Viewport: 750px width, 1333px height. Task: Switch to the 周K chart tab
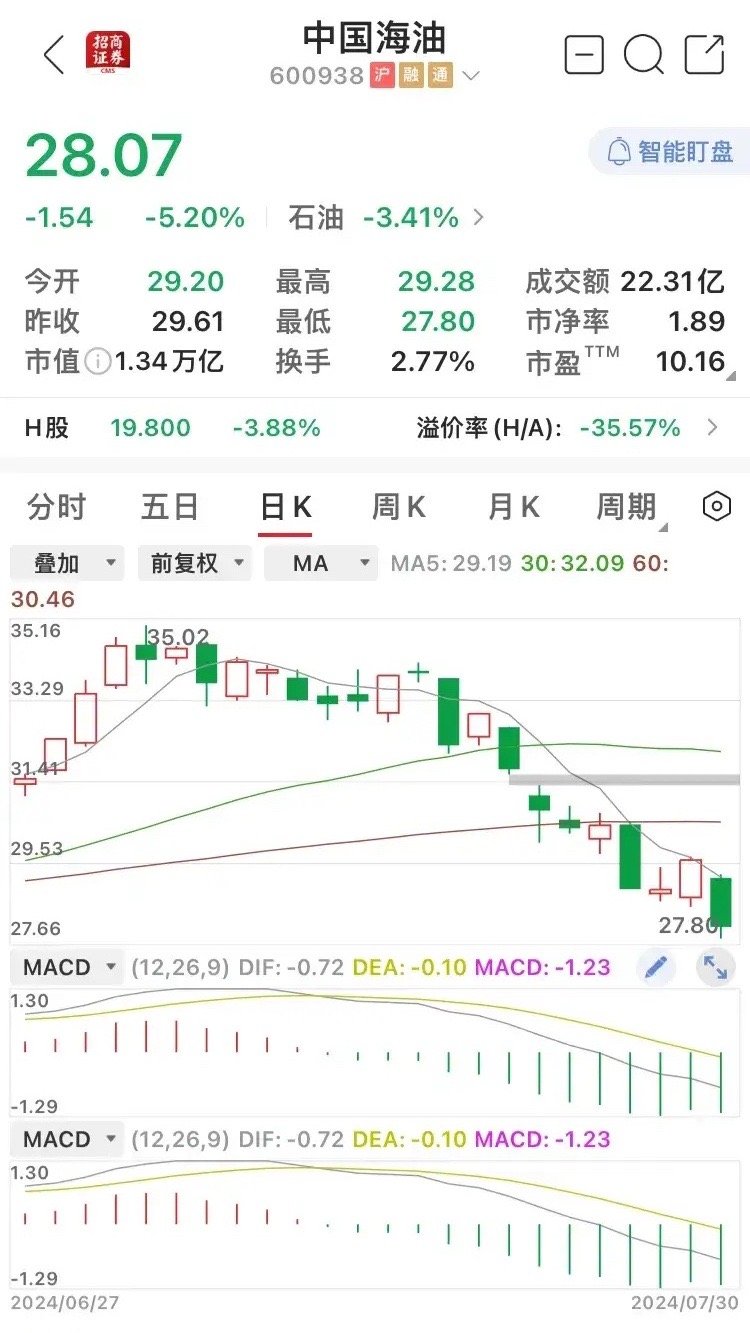(x=398, y=507)
